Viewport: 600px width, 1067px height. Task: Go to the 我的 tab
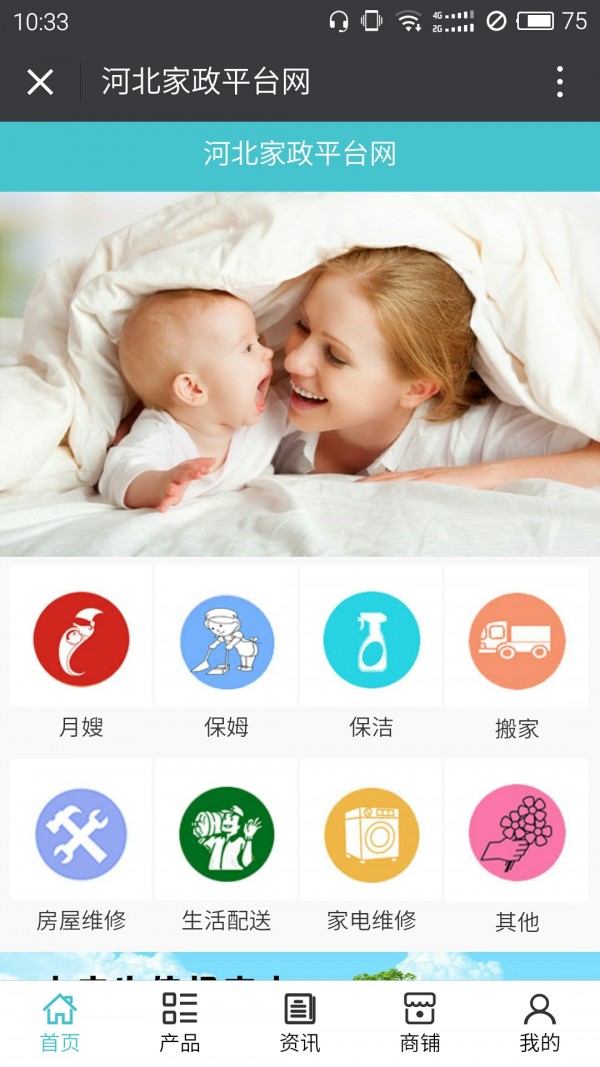click(540, 1022)
